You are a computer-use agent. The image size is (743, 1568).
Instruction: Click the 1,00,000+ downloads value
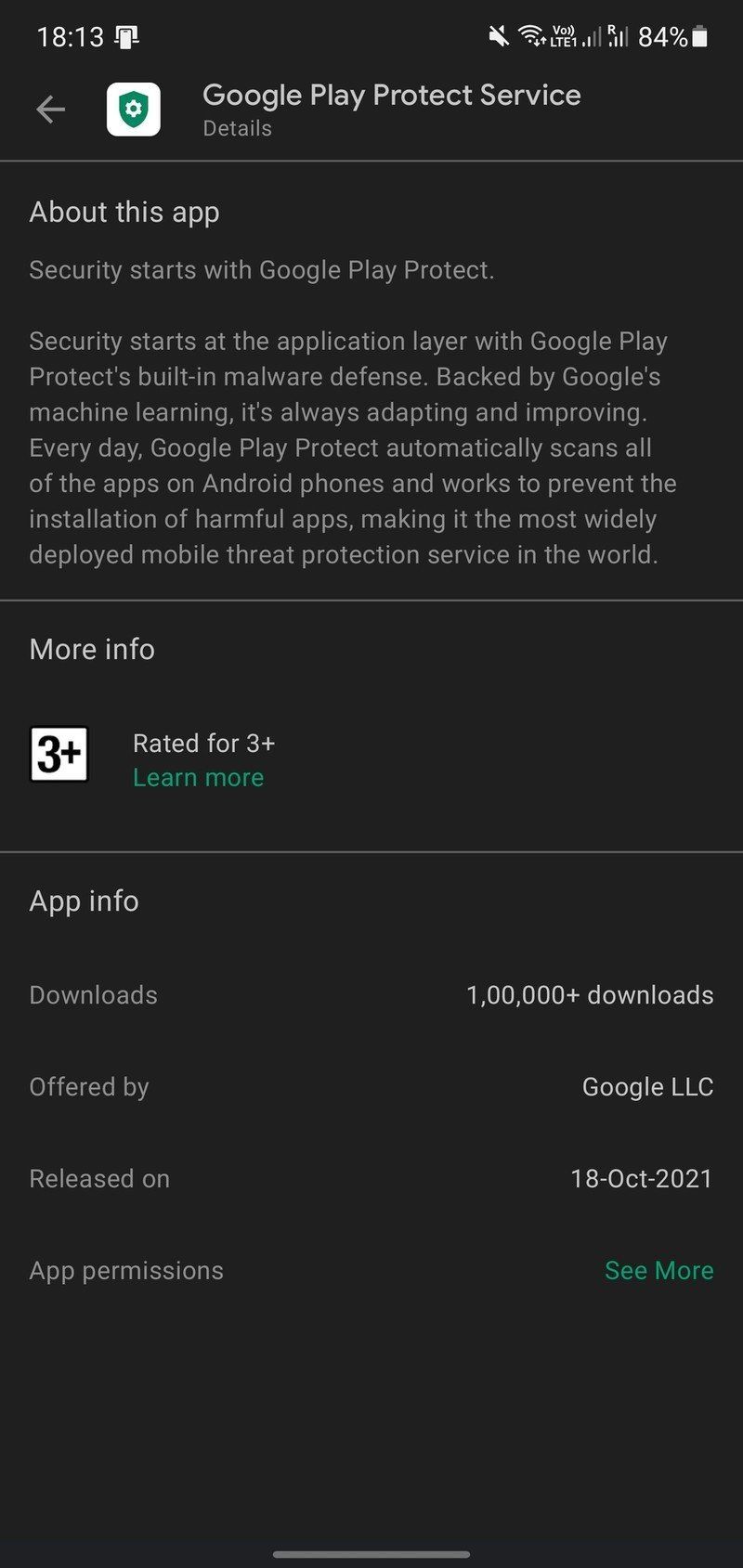click(x=590, y=994)
